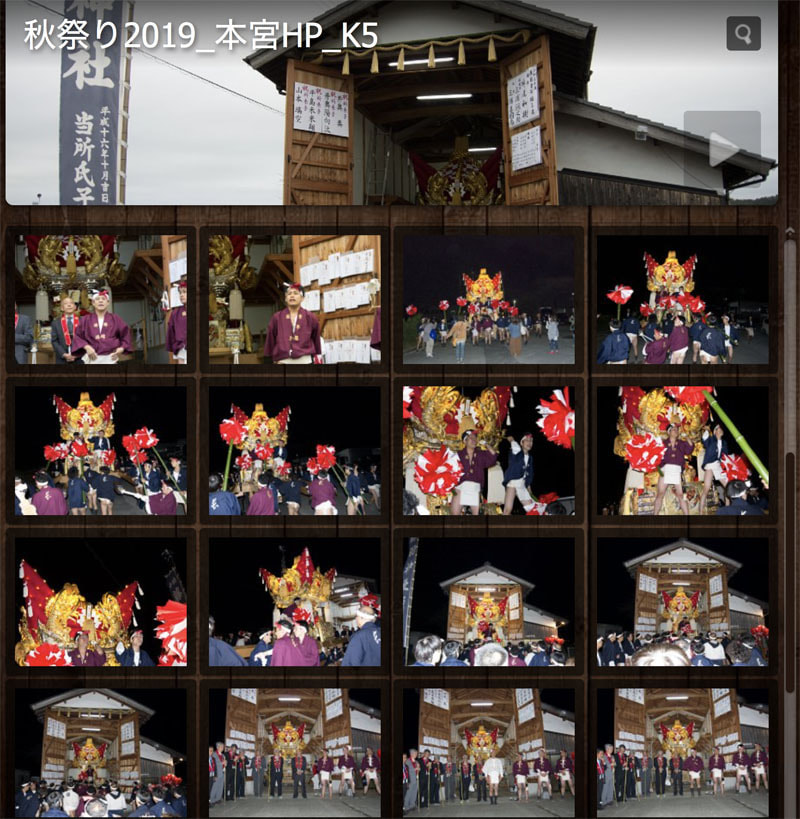View close-up of two riders waving pompoms
Viewport: 800px width, 819px height.
click(x=488, y=451)
